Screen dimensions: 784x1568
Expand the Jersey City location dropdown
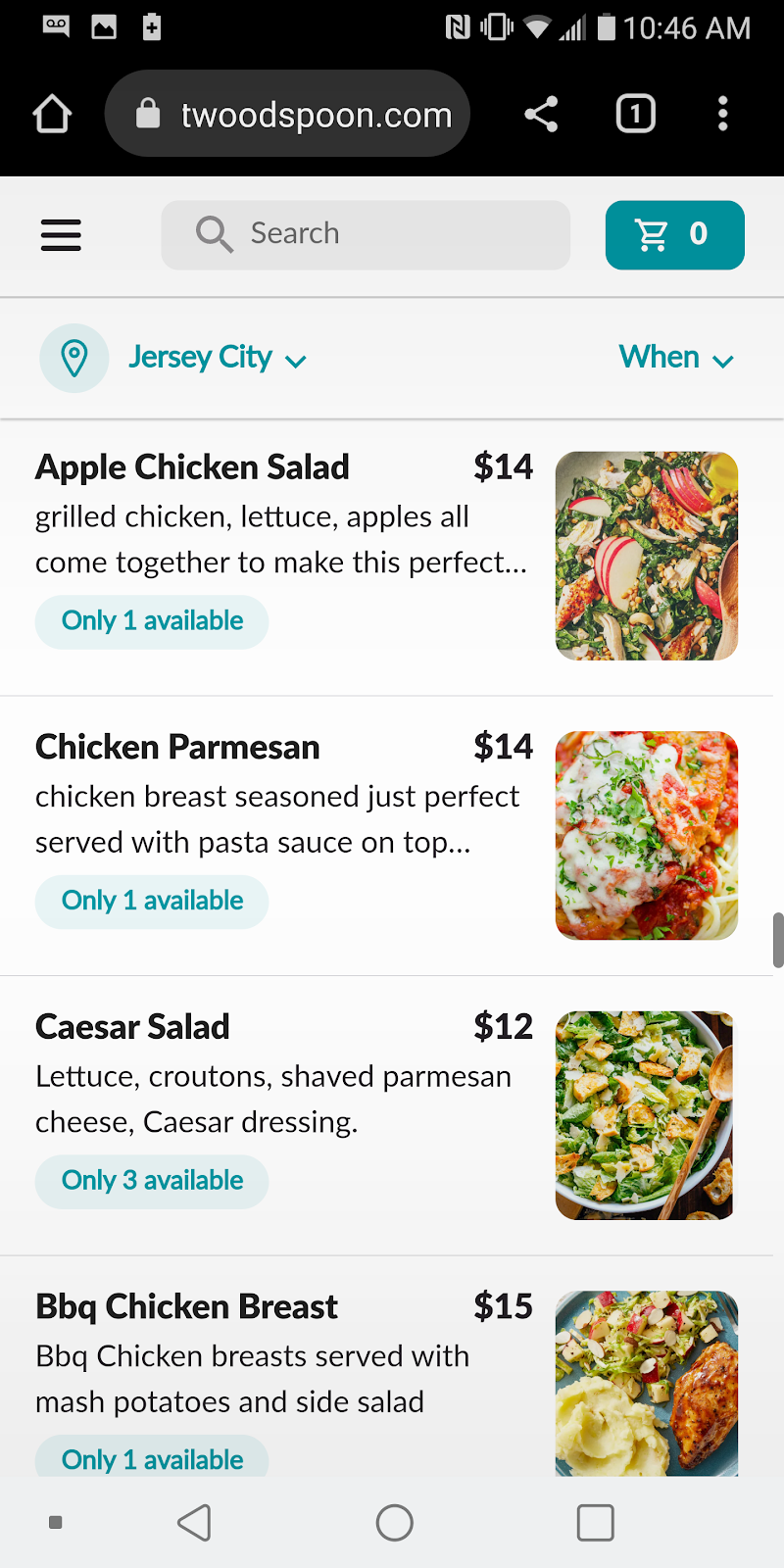(216, 358)
